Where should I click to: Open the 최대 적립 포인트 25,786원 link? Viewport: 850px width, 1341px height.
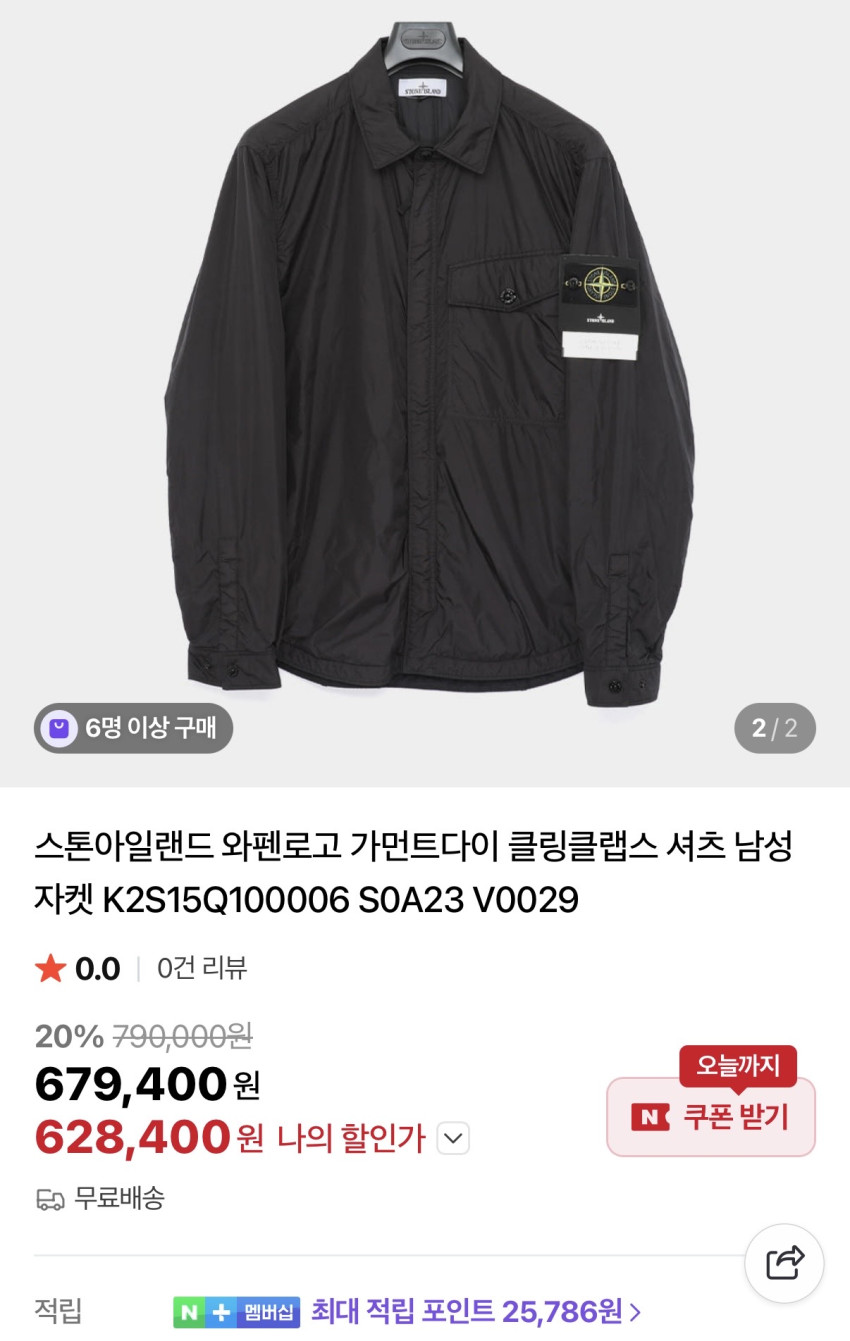[x=476, y=1310]
